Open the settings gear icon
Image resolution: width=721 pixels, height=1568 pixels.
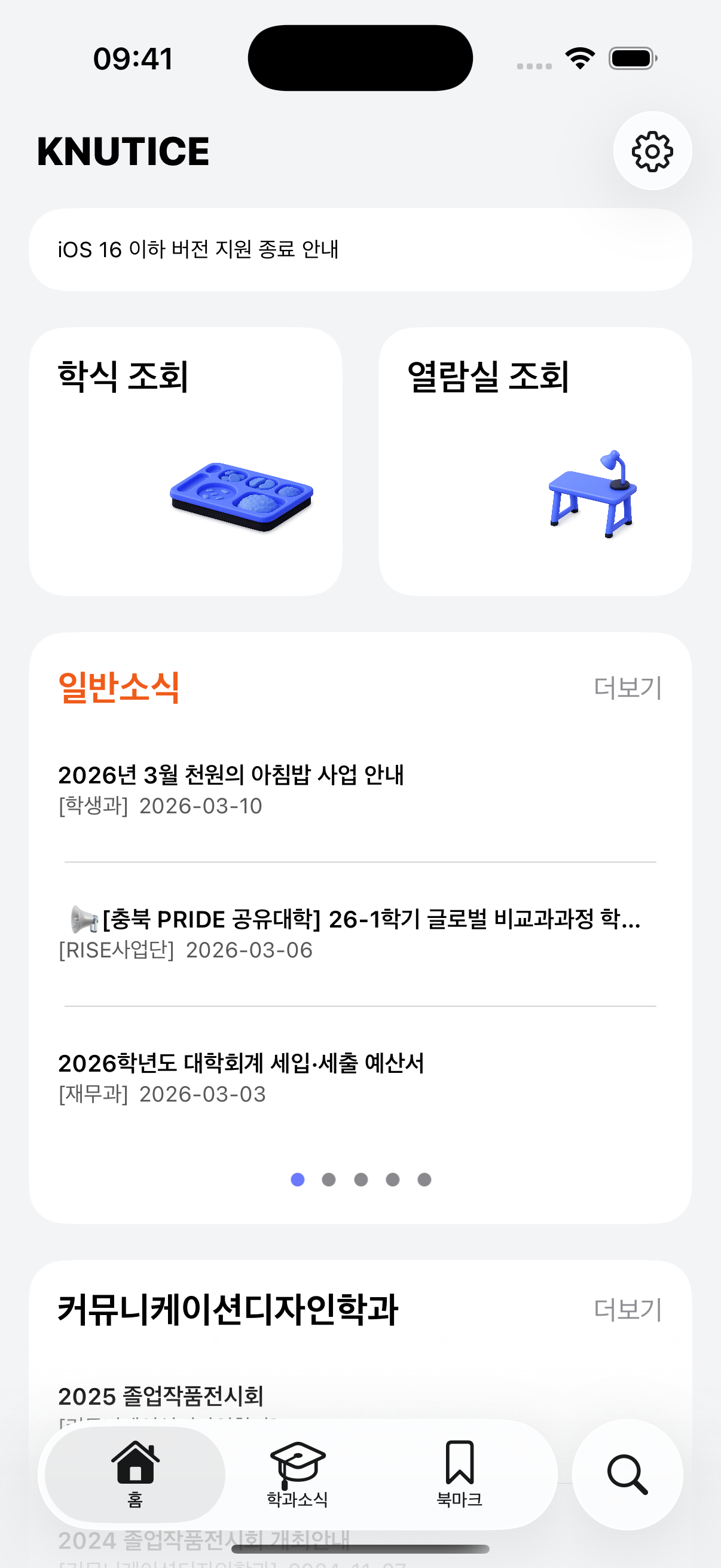pos(652,151)
